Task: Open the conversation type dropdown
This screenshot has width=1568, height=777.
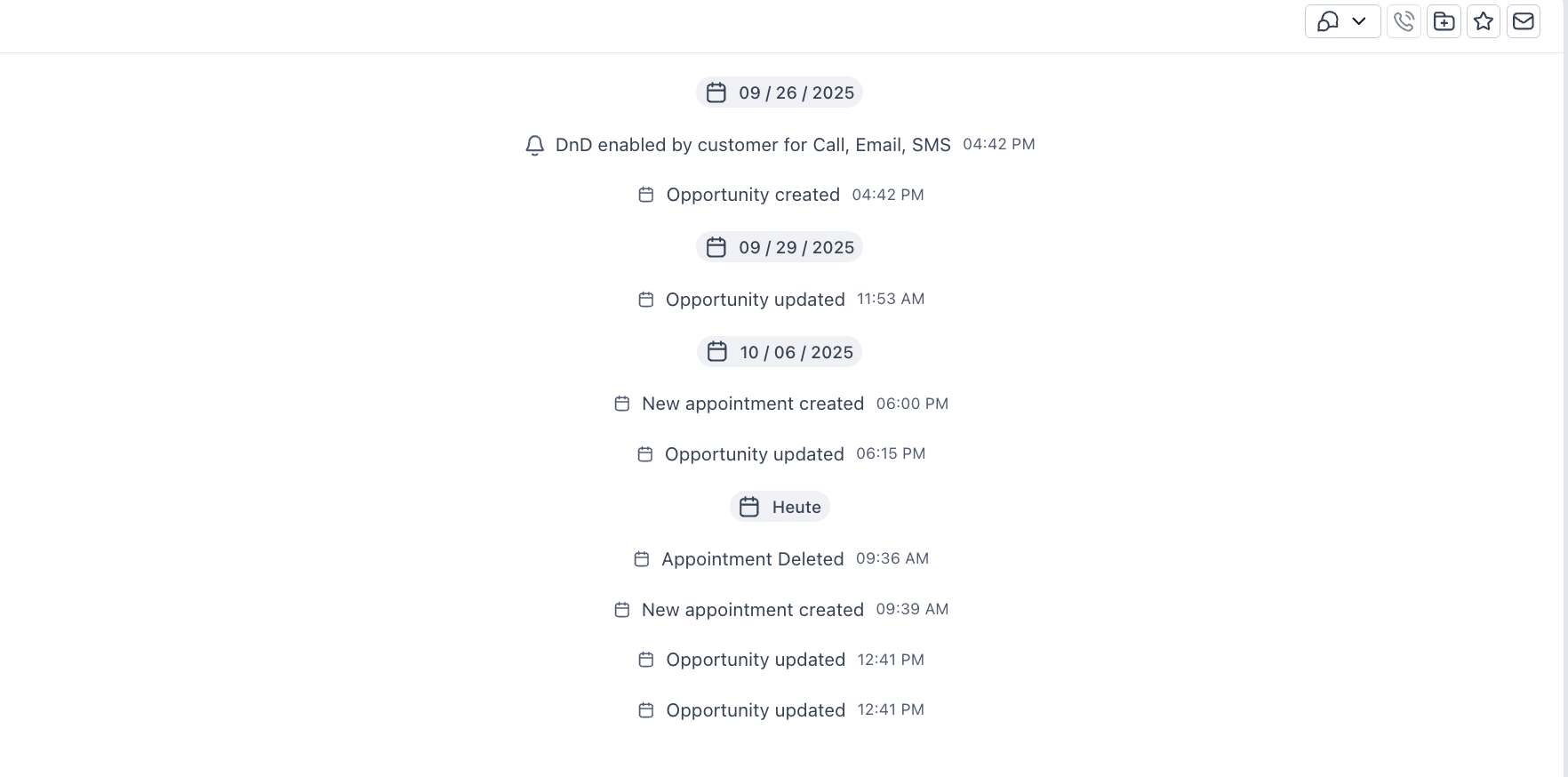Action: [1342, 21]
